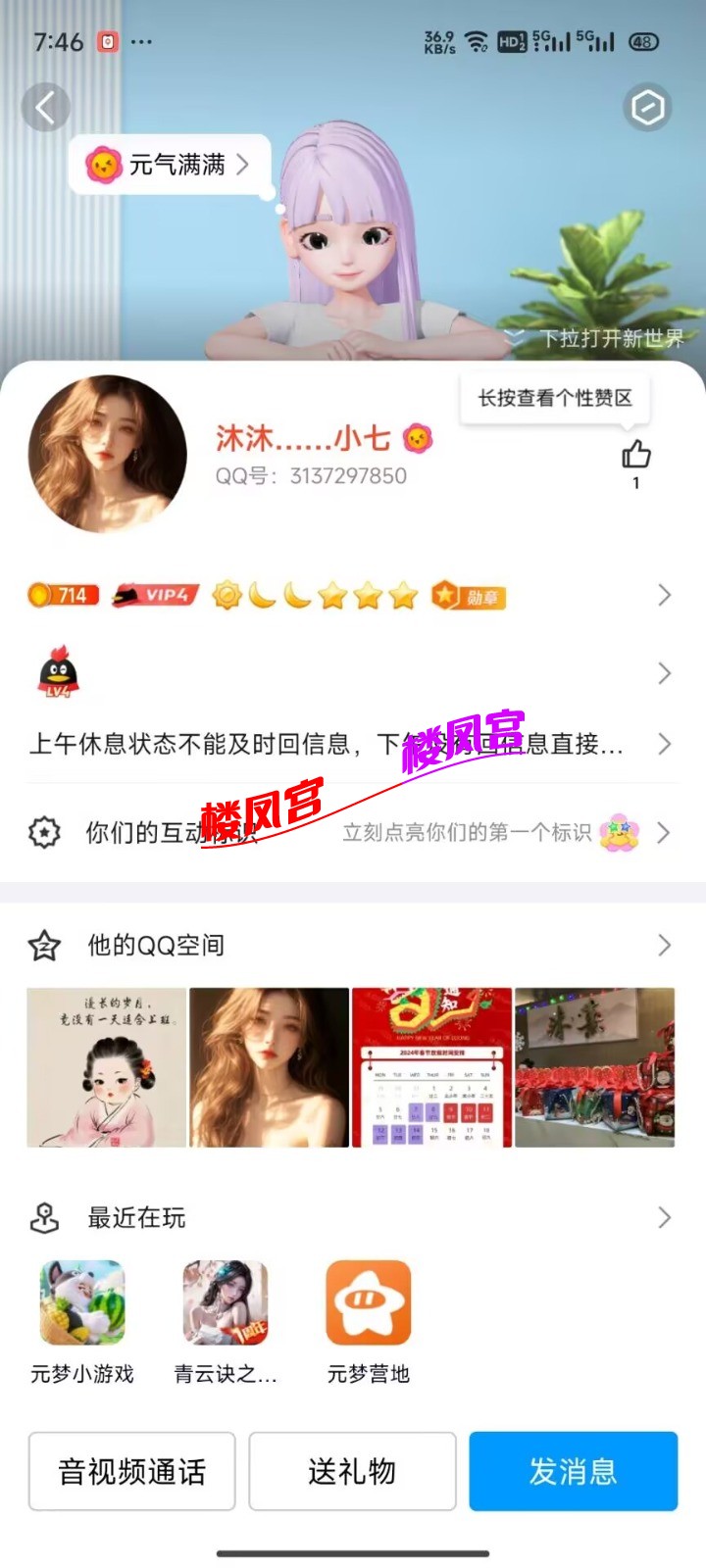Tap 发消息 to send a message
This screenshot has width=706, height=1568.
[573, 1471]
